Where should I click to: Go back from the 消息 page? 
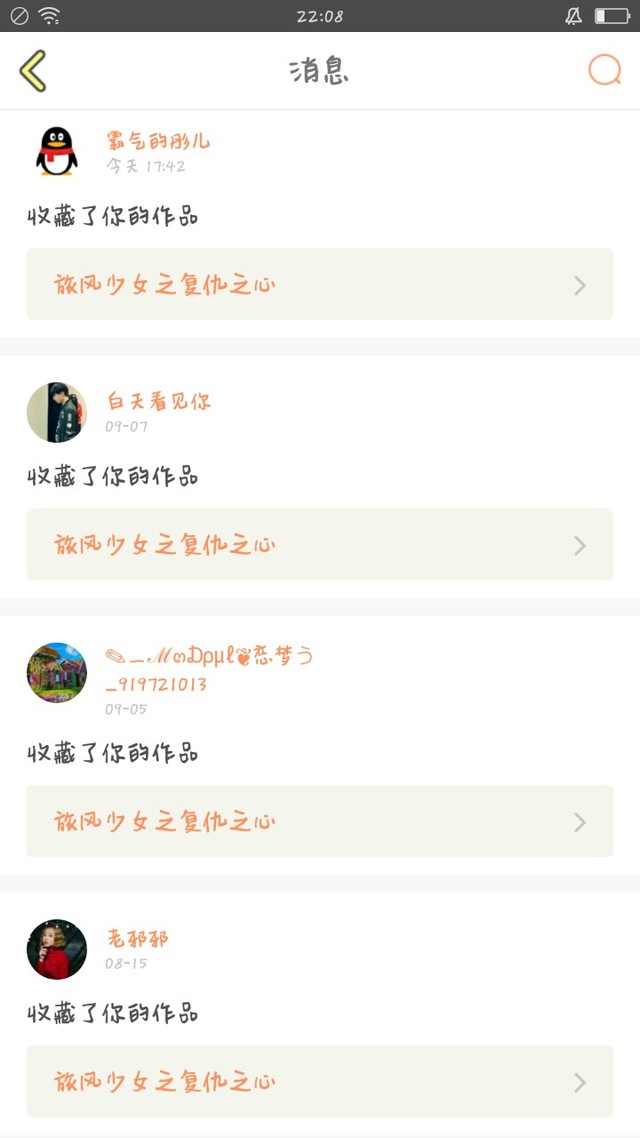[33, 71]
